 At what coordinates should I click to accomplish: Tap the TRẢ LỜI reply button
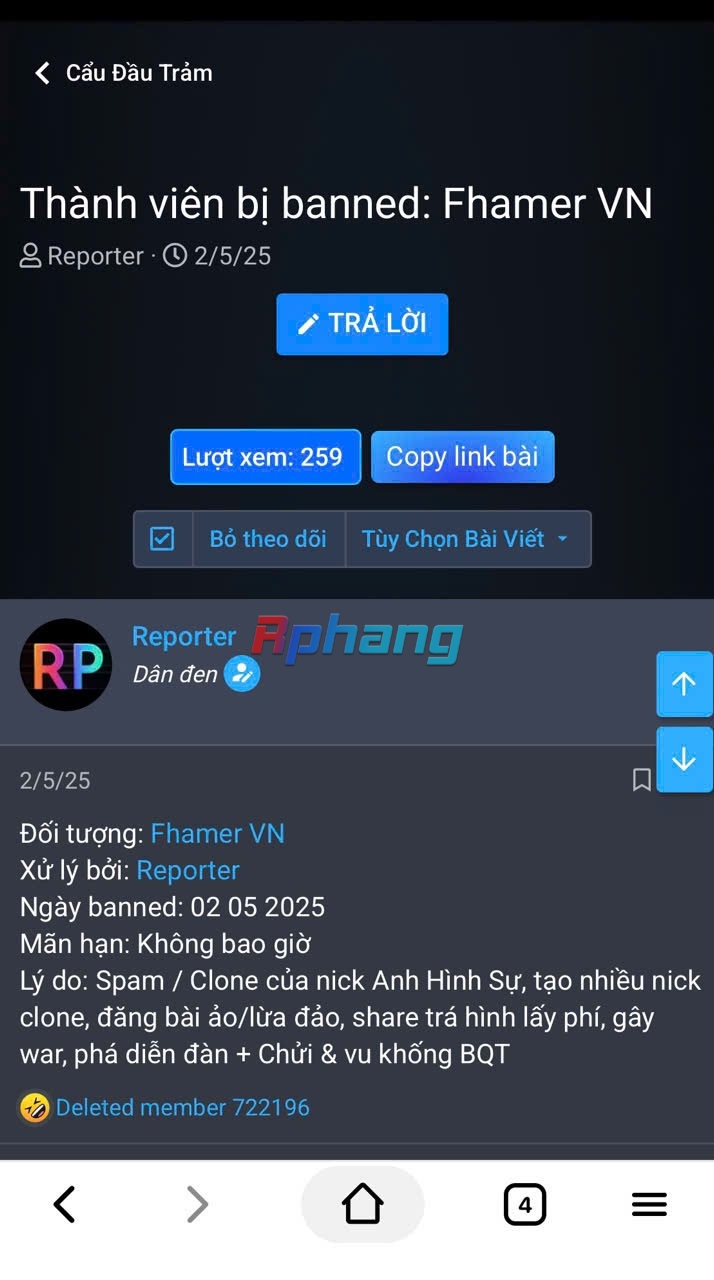pyautogui.click(x=362, y=324)
